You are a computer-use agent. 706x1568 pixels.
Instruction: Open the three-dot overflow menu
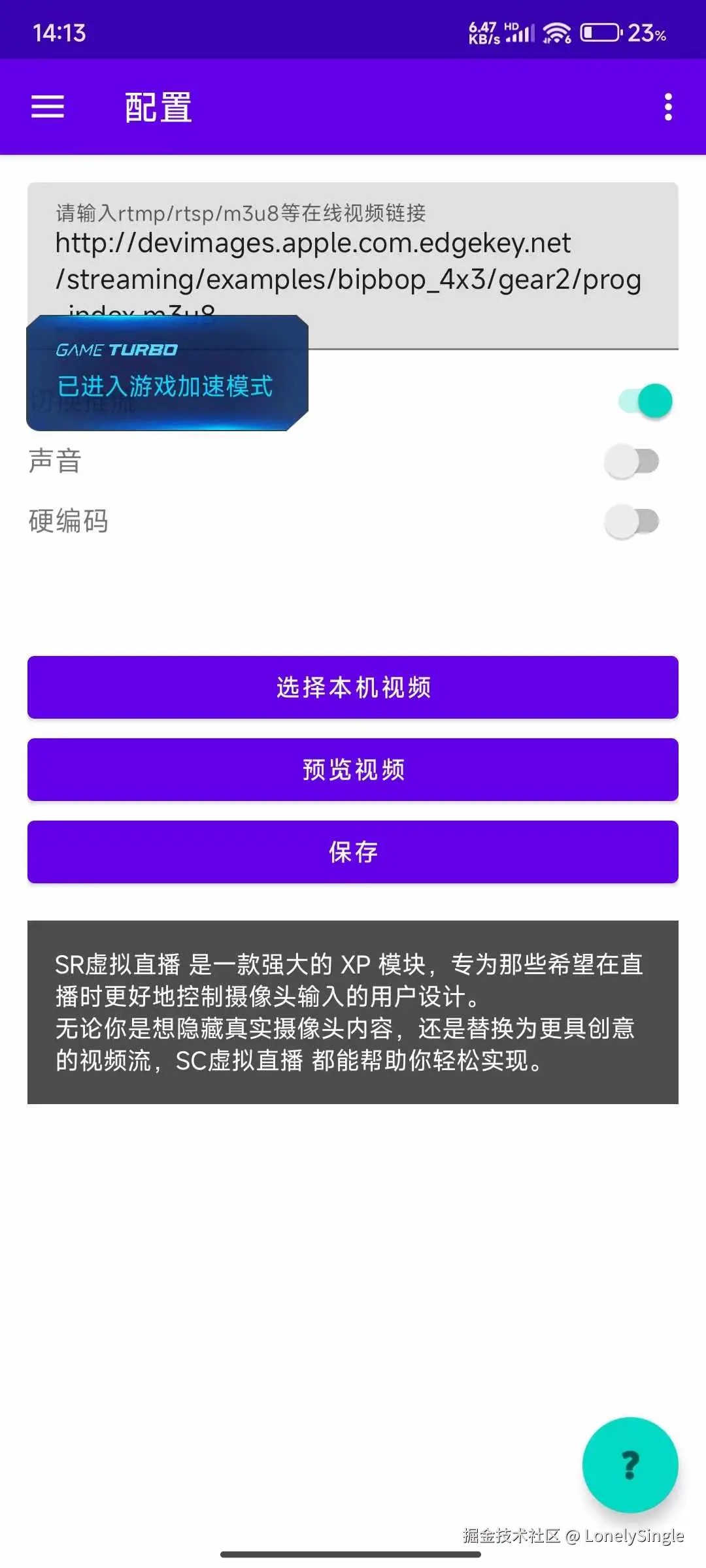coord(667,106)
